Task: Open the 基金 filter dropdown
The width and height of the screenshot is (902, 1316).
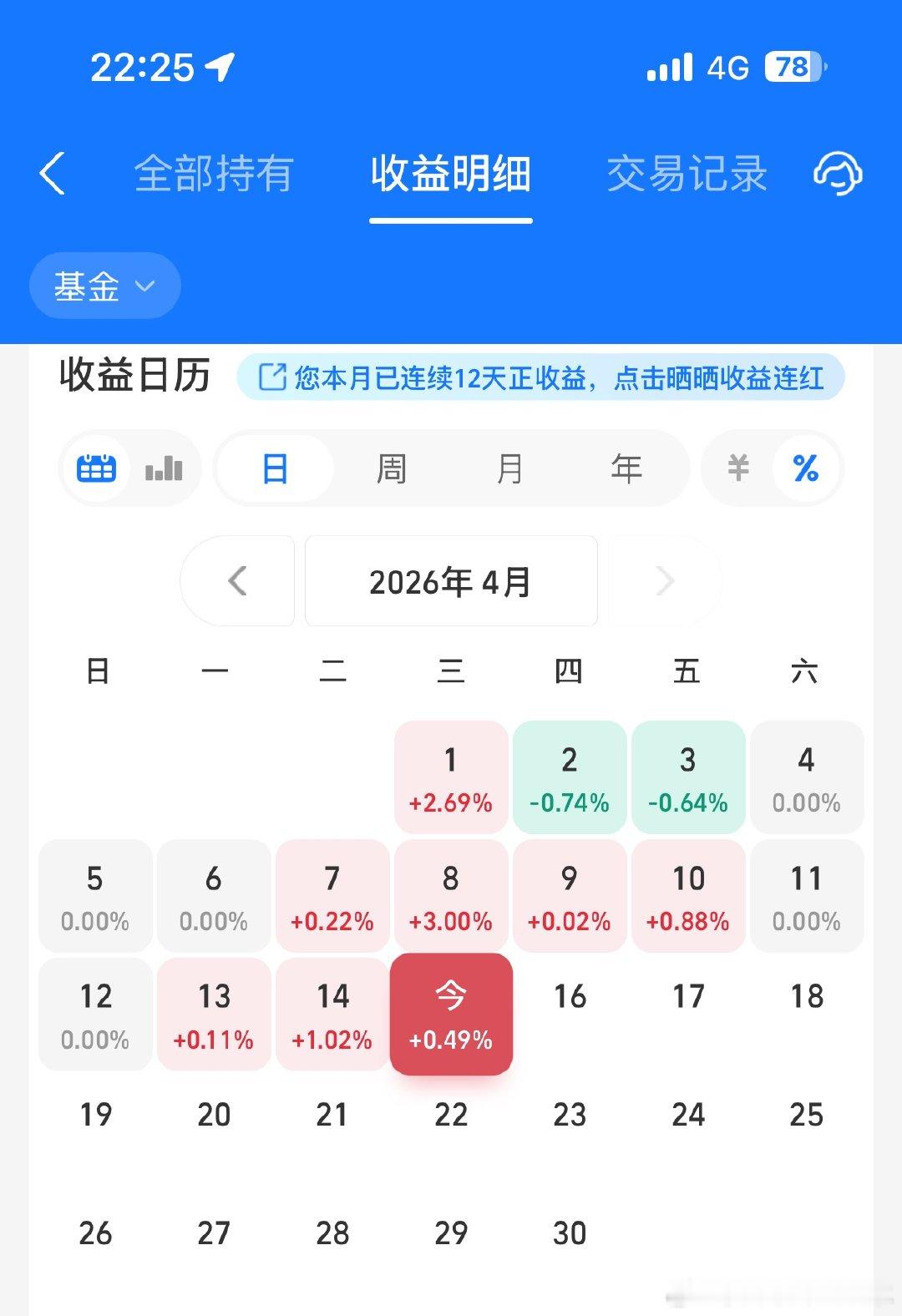Action: pos(104,285)
